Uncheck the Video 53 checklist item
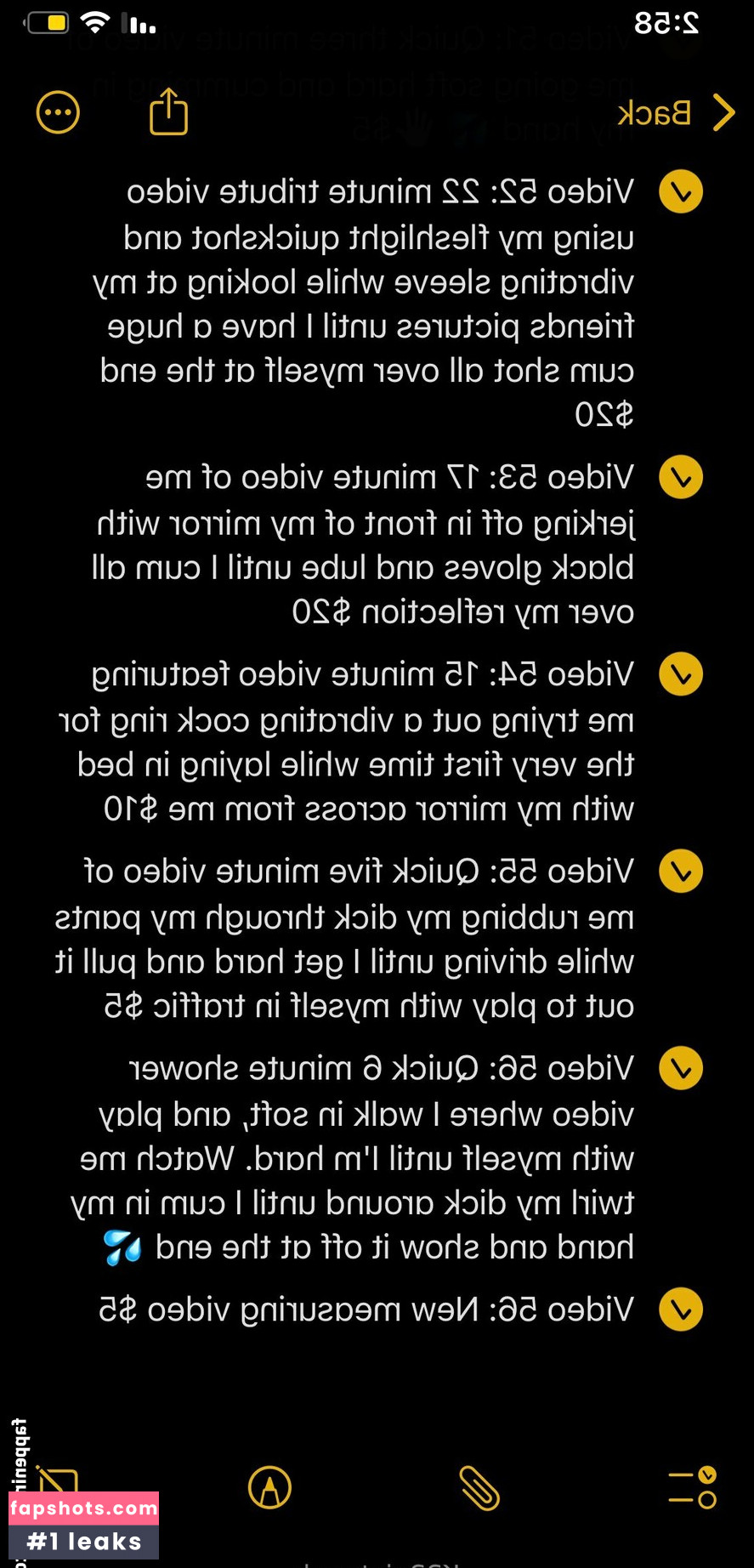Viewport: 754px width, 1568px height. [x=681, y=478]
